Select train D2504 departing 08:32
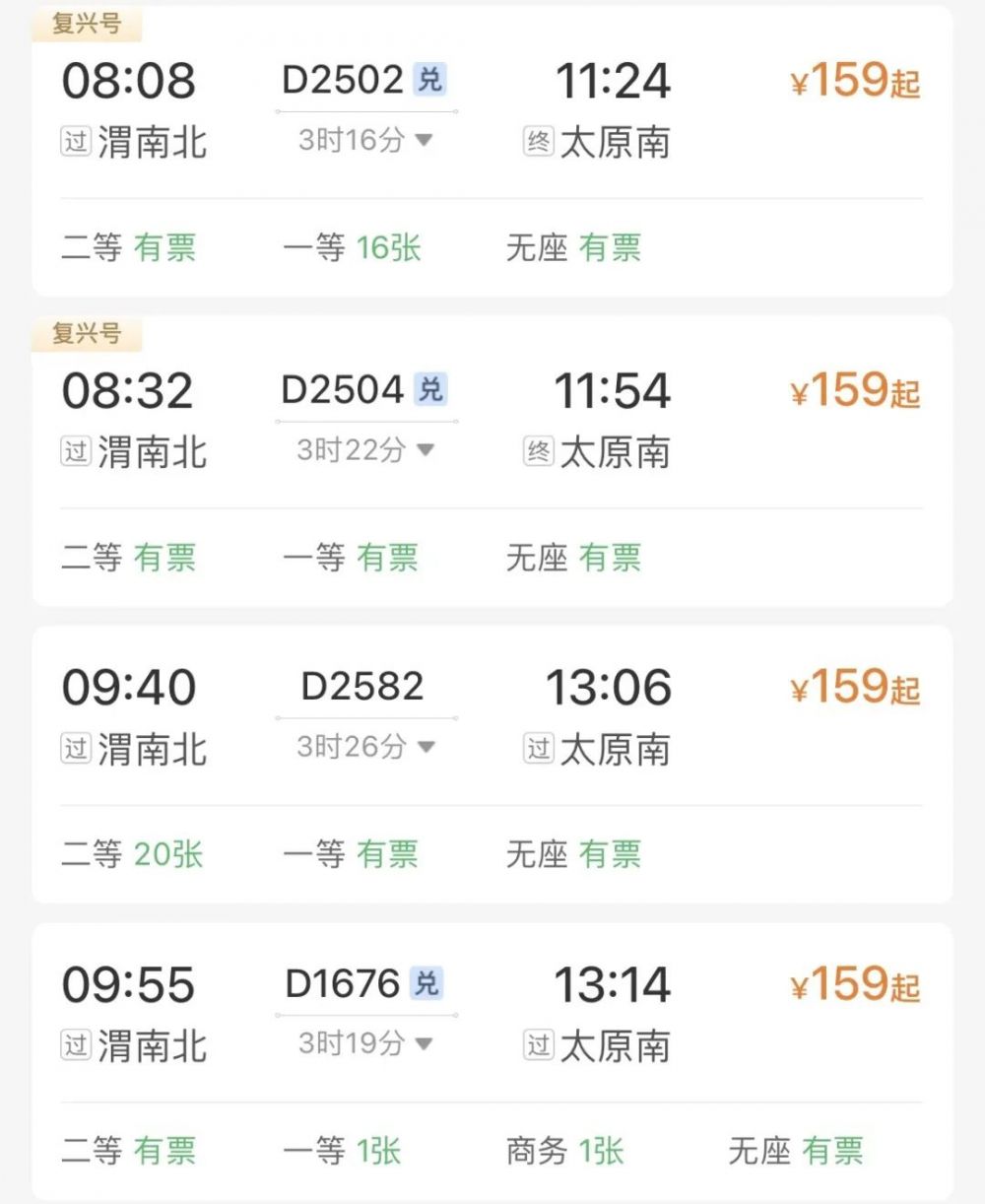 [343, 391]
